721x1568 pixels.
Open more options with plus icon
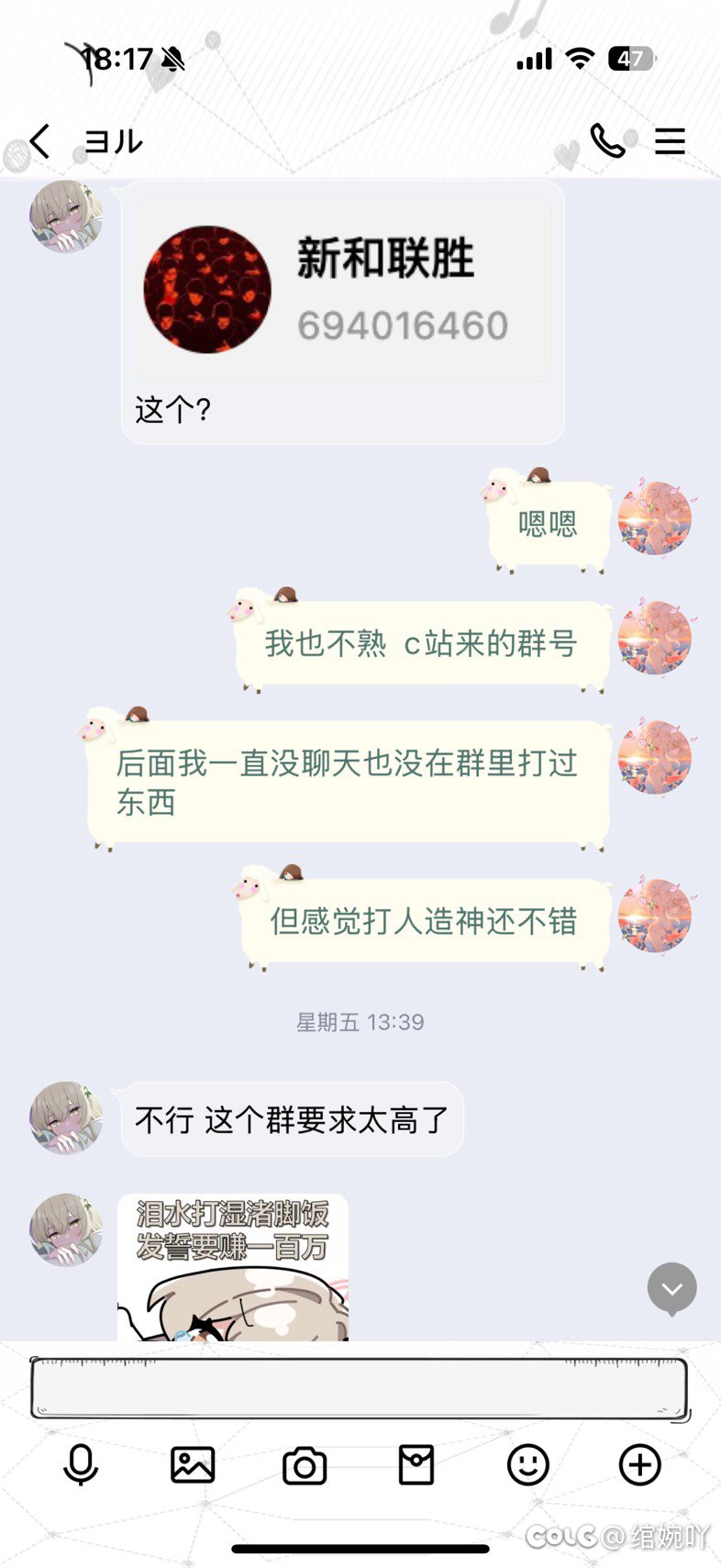640,1464
